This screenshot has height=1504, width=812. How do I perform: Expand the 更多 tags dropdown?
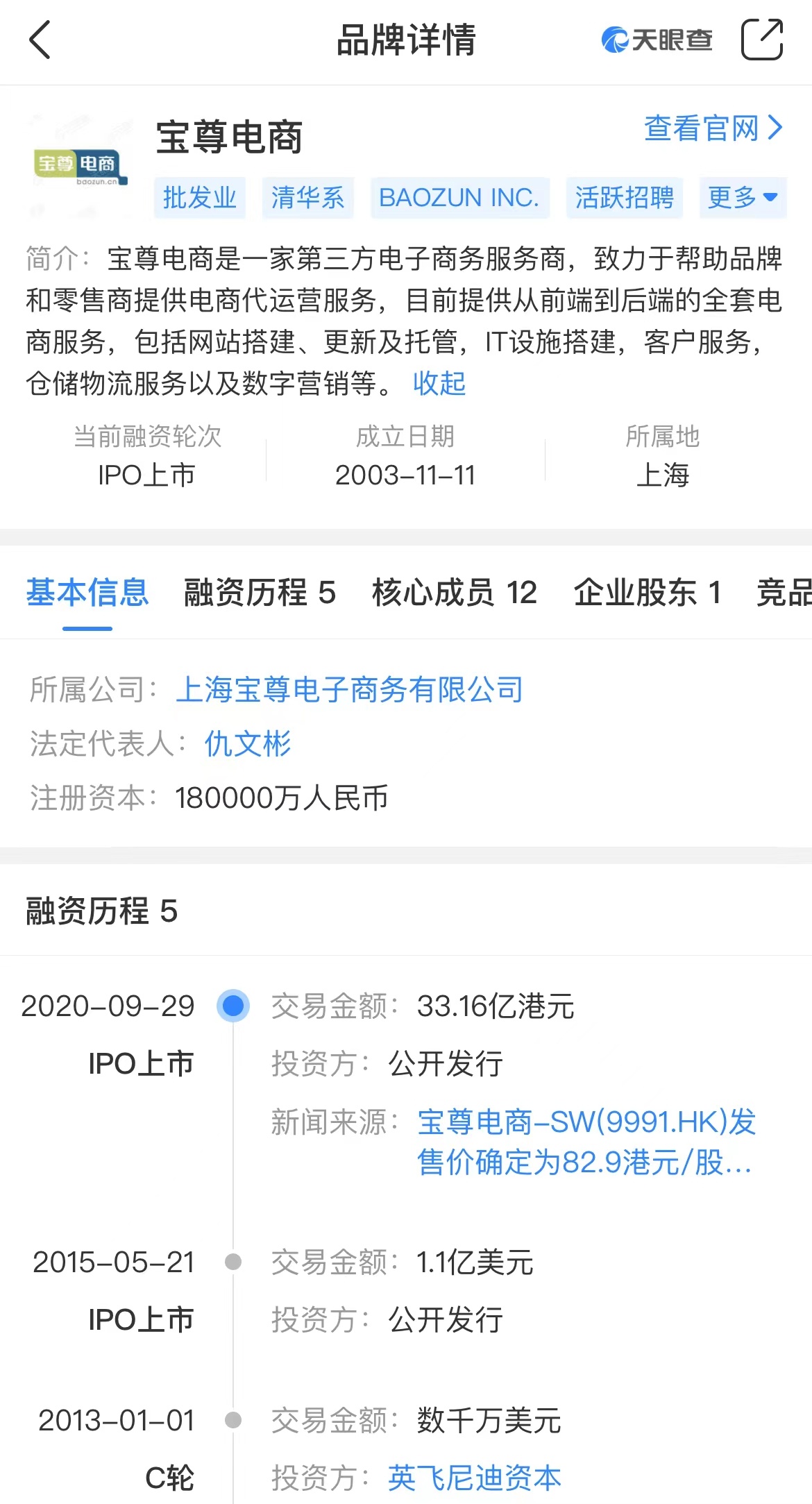tap(742, 198)
